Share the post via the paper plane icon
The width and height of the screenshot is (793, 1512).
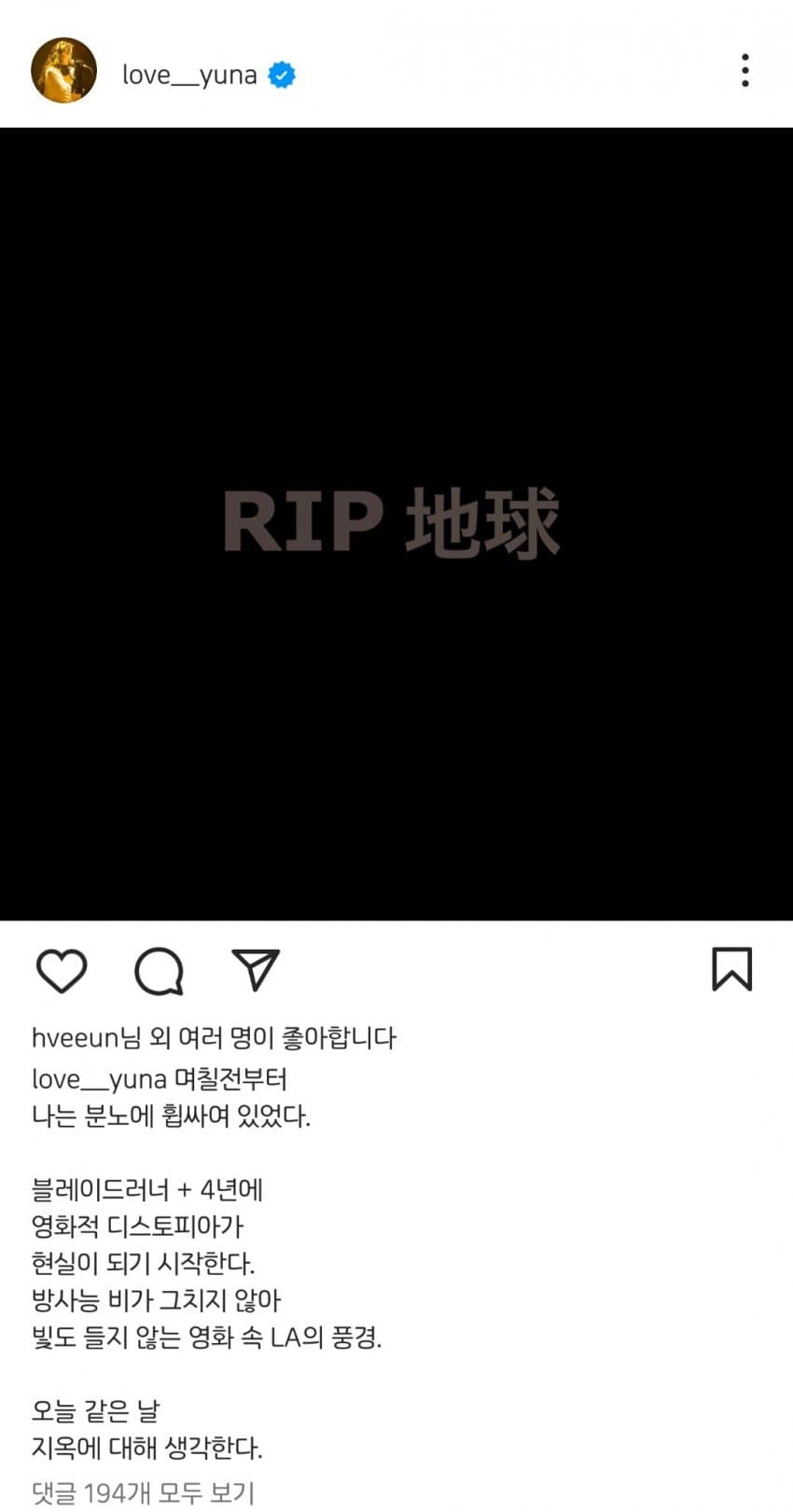coord(256,970)
